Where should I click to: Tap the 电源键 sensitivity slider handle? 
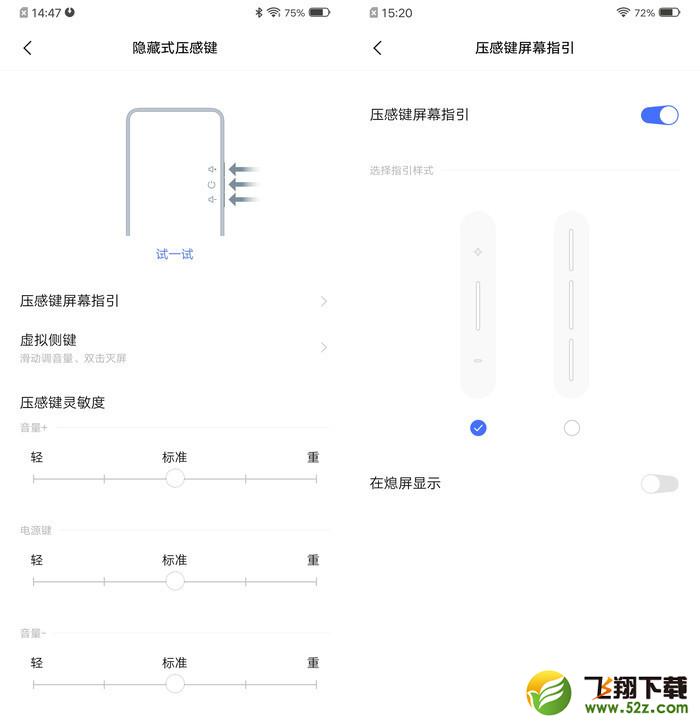pos(175,581)
